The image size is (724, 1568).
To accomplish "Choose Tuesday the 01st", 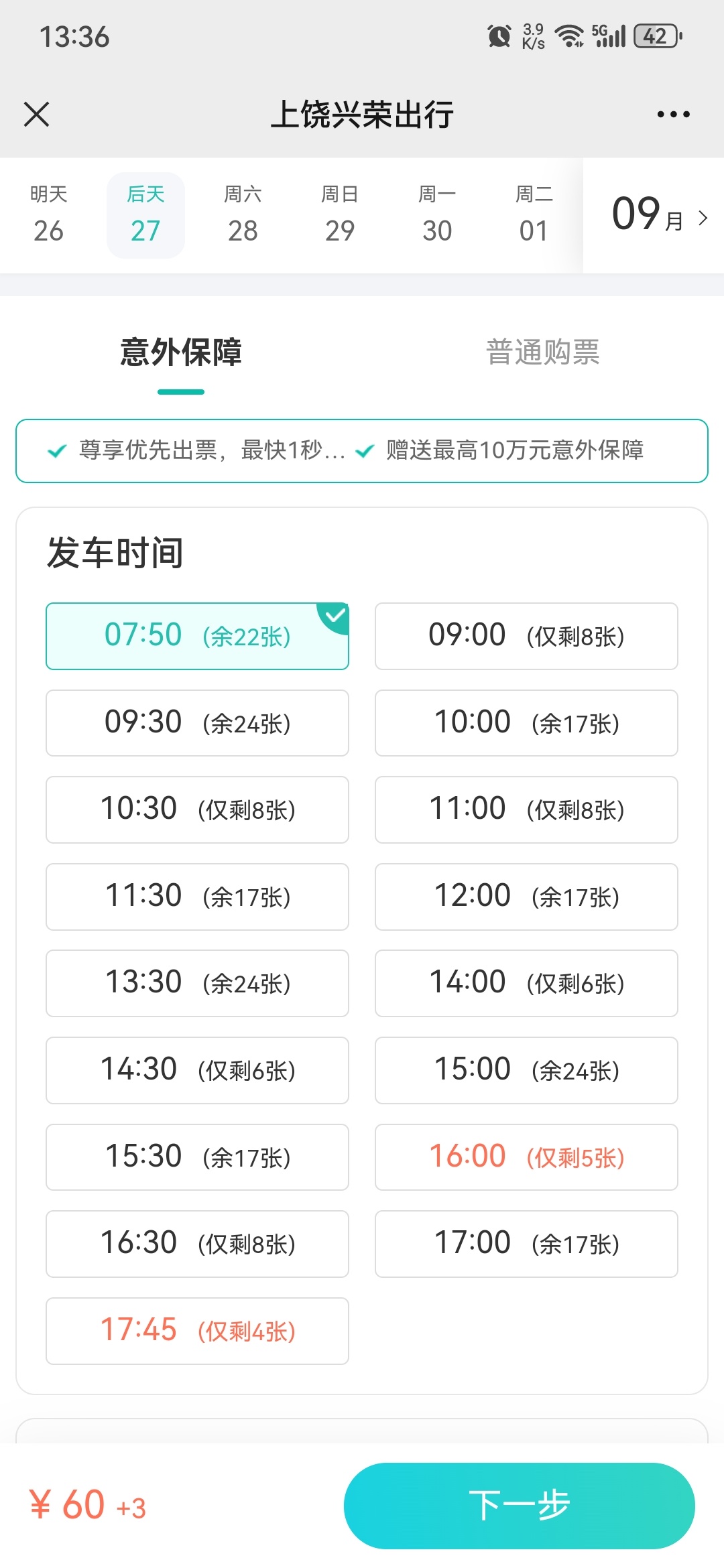I will coord(534,215).
